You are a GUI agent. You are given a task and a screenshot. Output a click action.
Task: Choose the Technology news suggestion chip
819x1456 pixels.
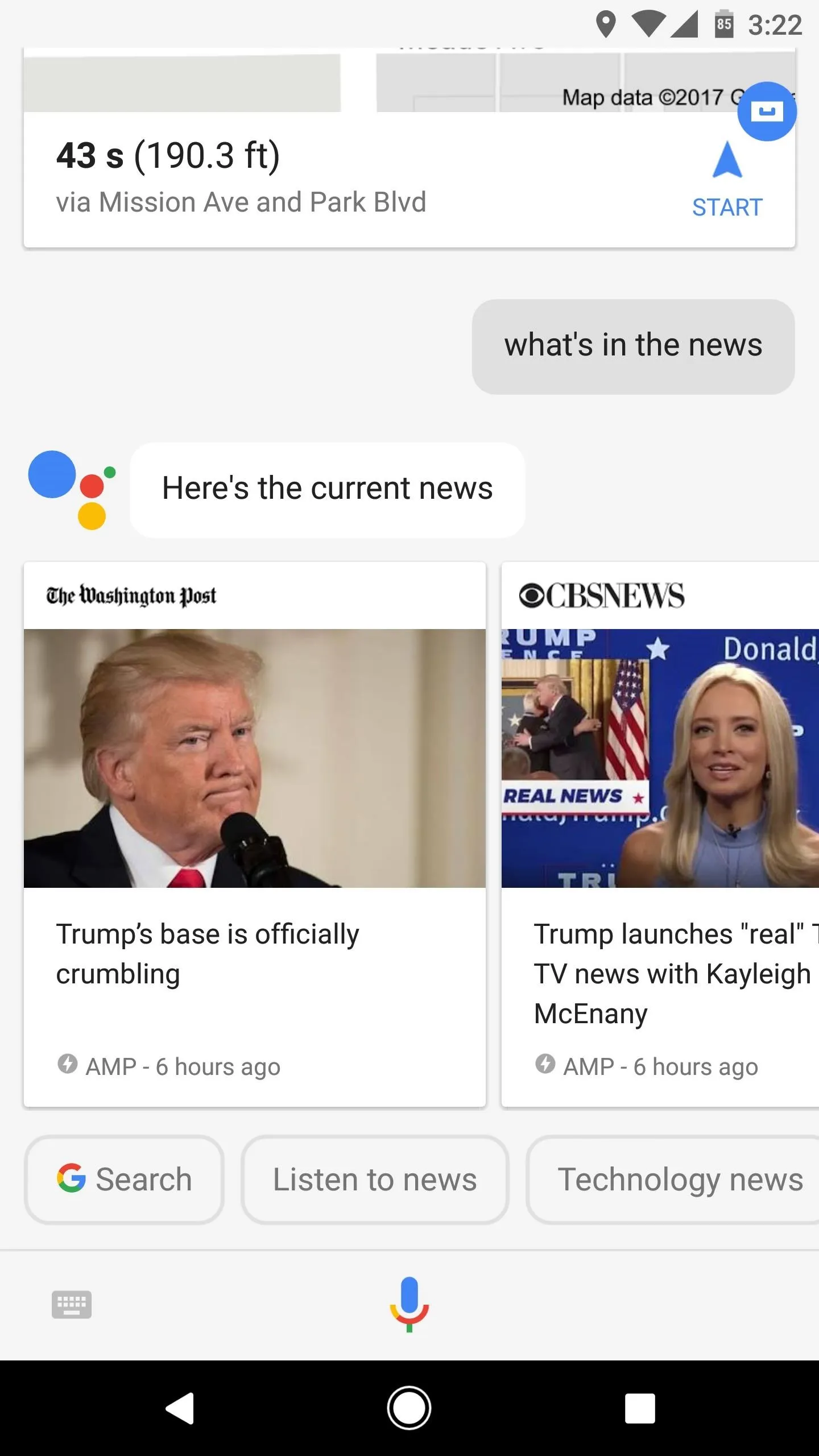673,1180
